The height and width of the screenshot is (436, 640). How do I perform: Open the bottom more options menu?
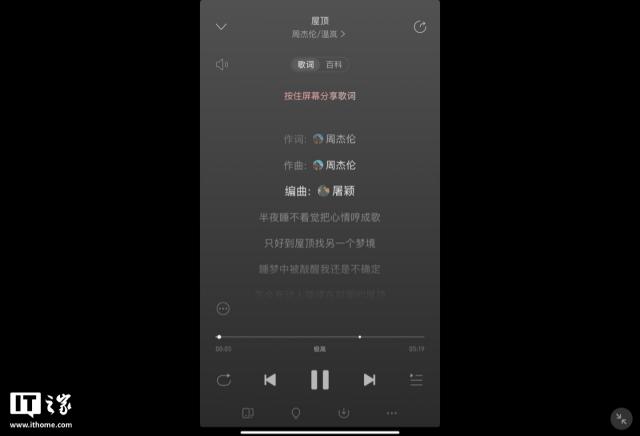click(x=391, y=413)
